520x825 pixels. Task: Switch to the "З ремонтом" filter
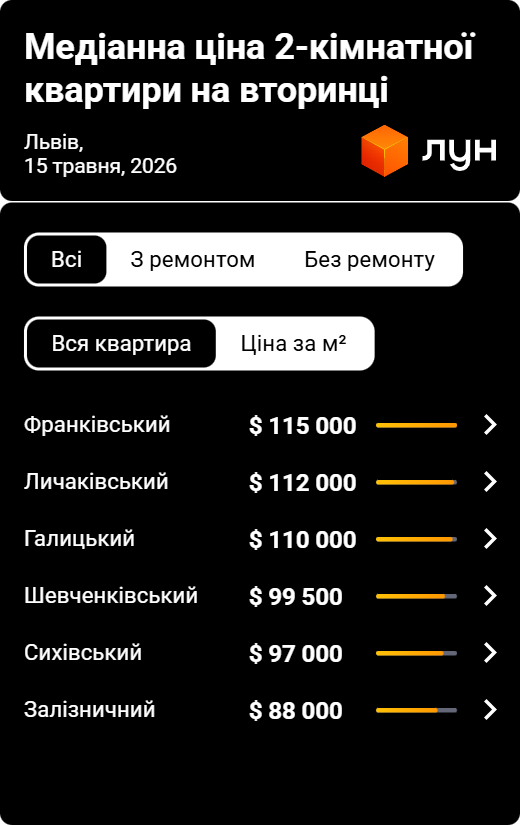tap(193, 259)
